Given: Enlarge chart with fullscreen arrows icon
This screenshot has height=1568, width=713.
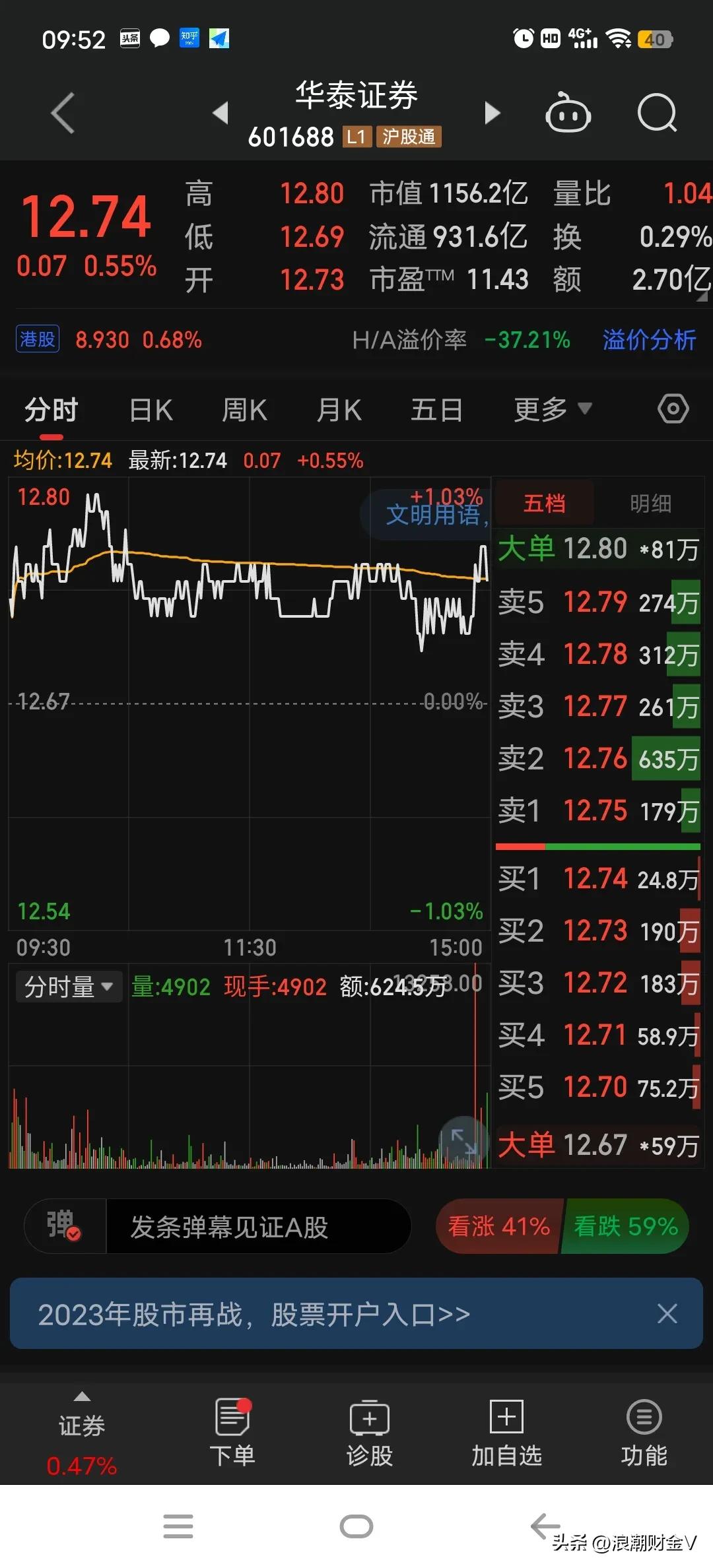Looking at the screenshot, I should point(463,1140).
